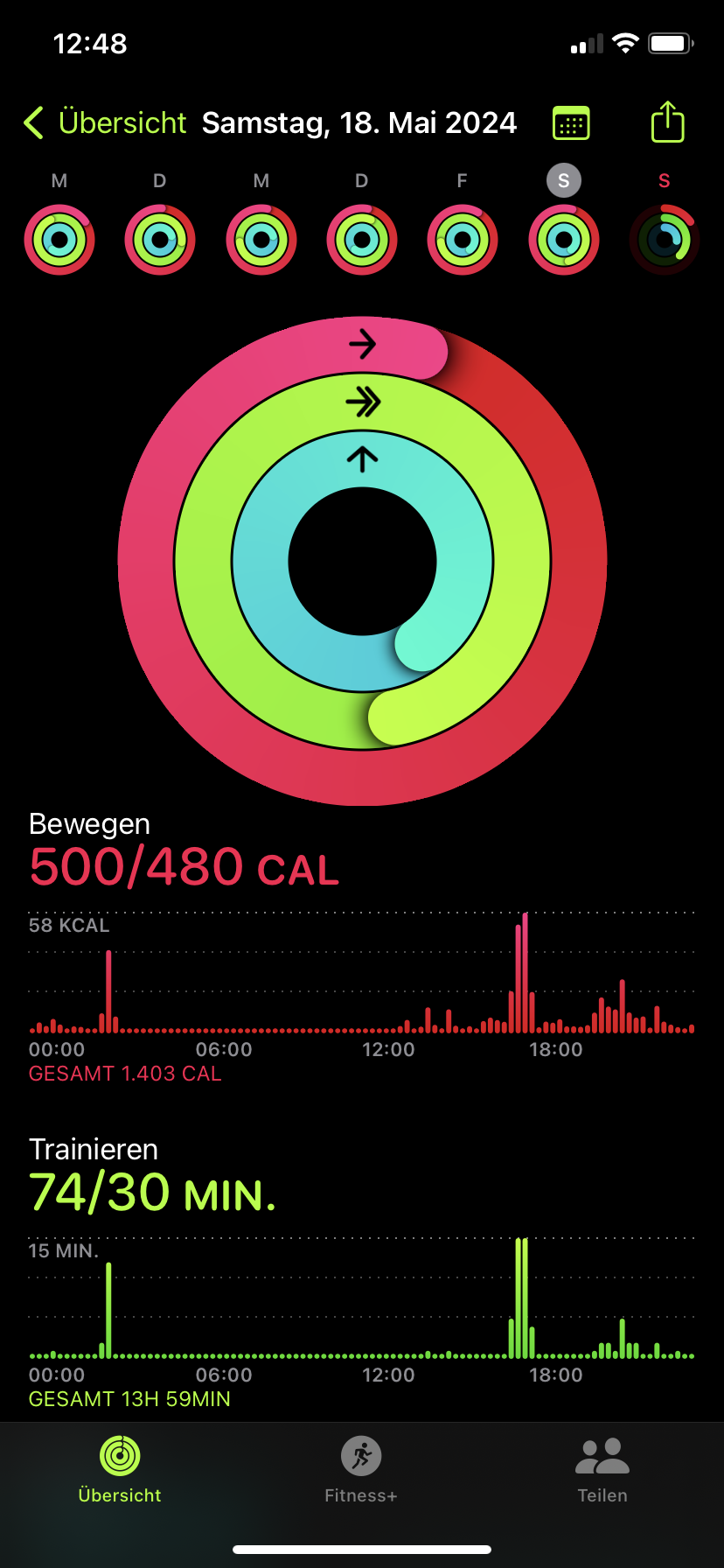Select Thursday's activity rings
This screenshot has height=1568, width=724.
[362, 239]
